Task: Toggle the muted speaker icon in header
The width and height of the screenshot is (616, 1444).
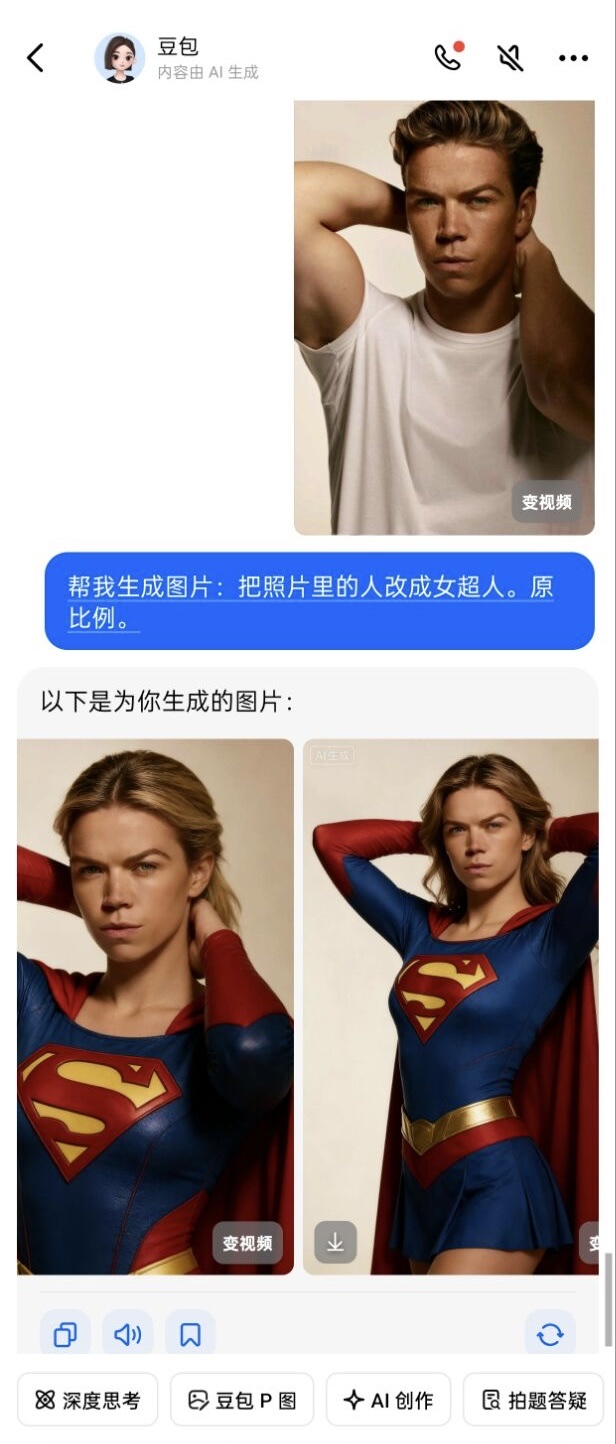Action: tap(510, 58)
